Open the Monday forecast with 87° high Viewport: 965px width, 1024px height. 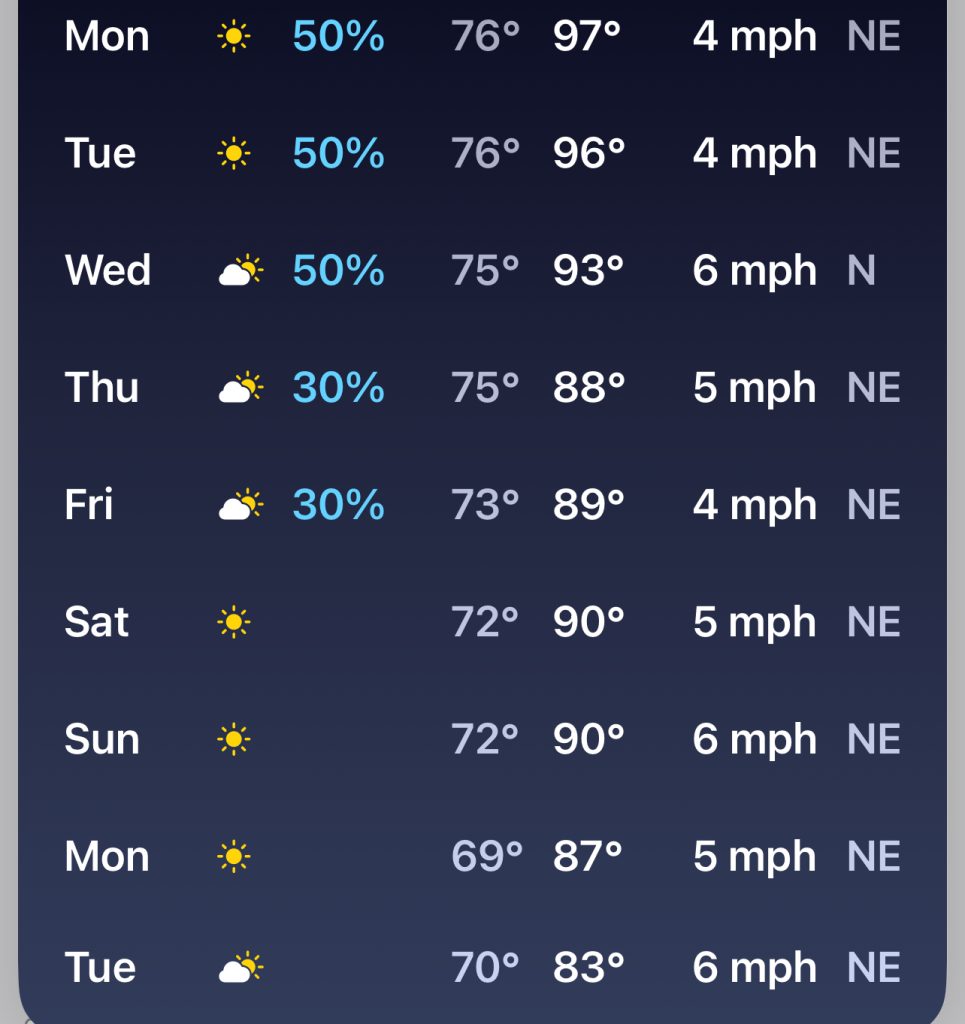(482, 856)
